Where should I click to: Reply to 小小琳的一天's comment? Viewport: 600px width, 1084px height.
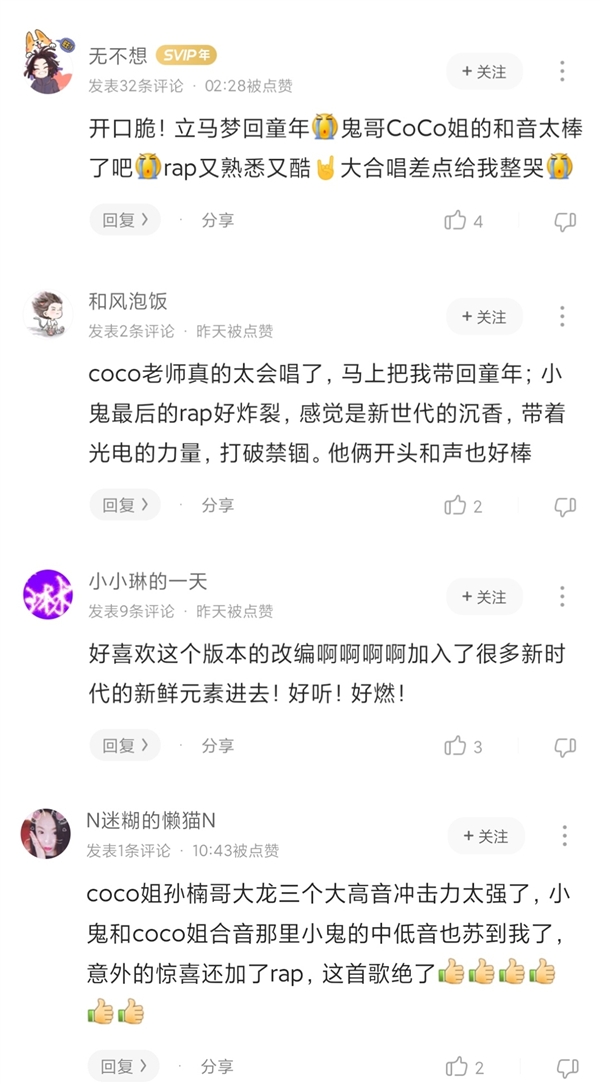pos(125,745)
